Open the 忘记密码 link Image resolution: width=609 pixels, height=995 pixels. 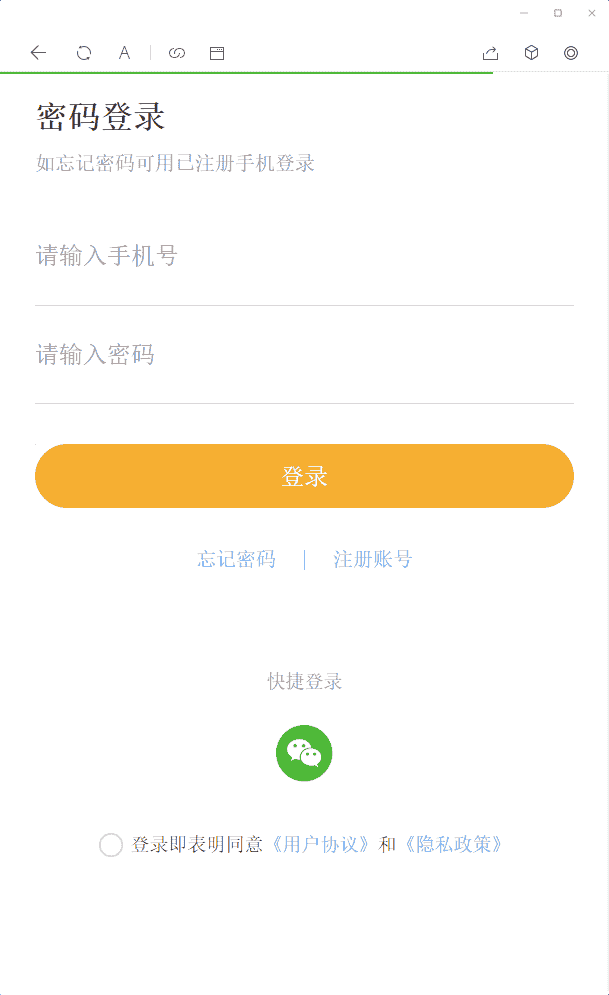pos(237,559)
